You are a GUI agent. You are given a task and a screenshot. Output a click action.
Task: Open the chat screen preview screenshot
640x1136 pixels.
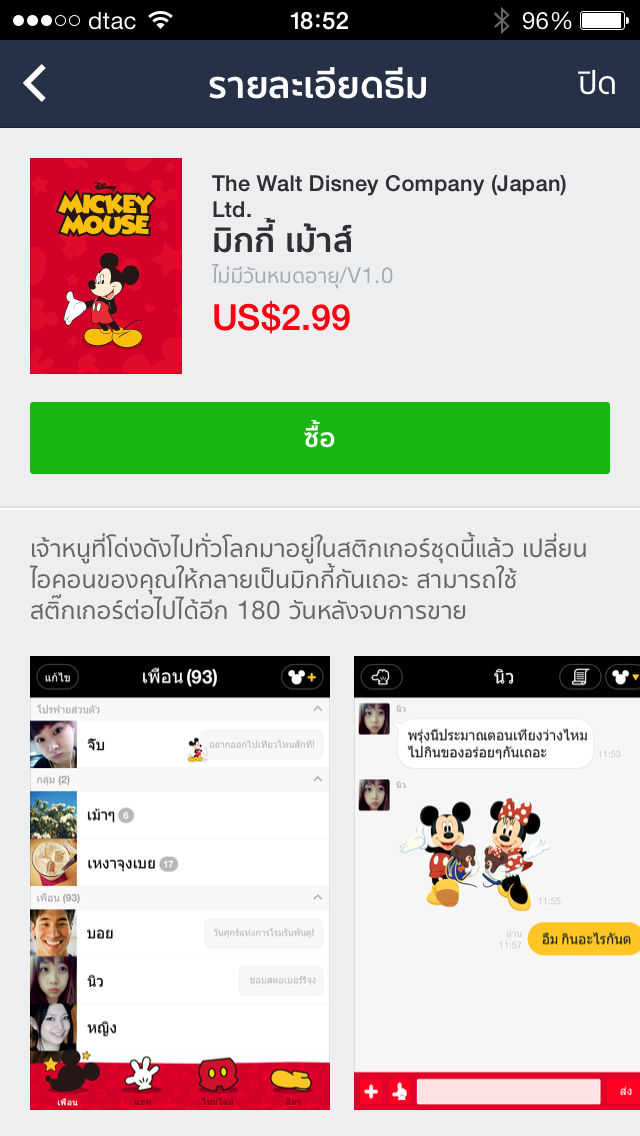tap(497, 882)
